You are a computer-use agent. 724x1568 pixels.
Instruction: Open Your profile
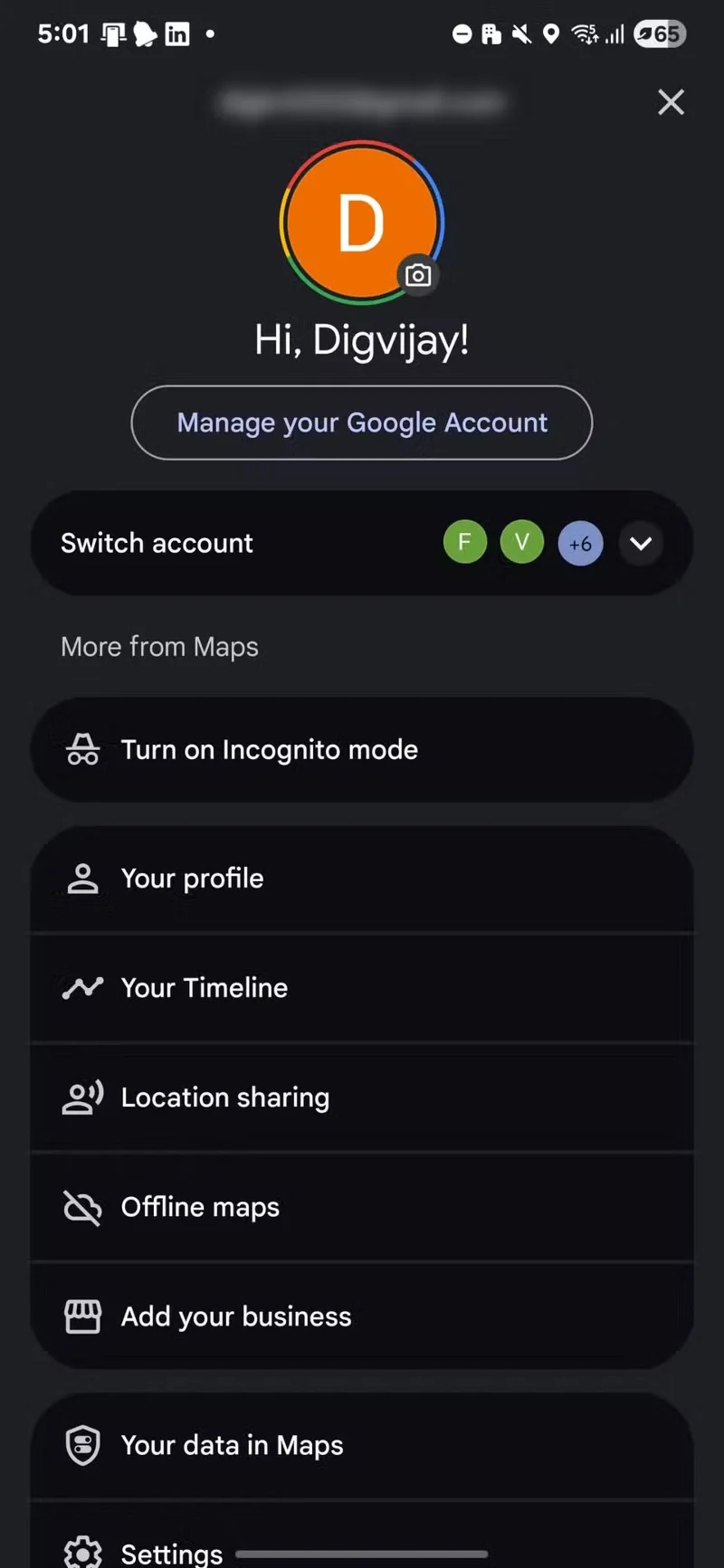(x=362, y=879)
